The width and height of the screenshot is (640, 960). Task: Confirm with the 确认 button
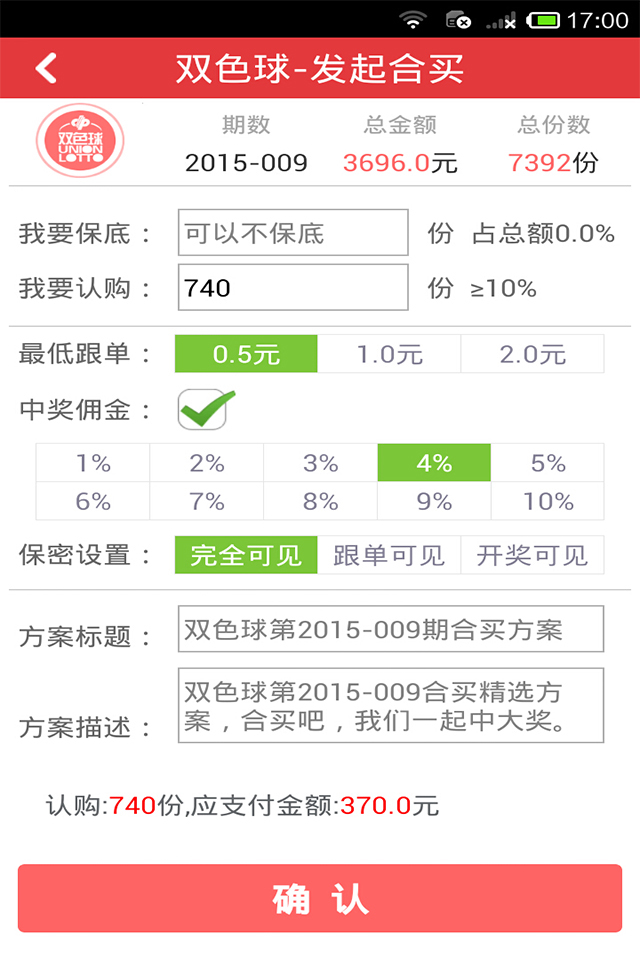320,898
